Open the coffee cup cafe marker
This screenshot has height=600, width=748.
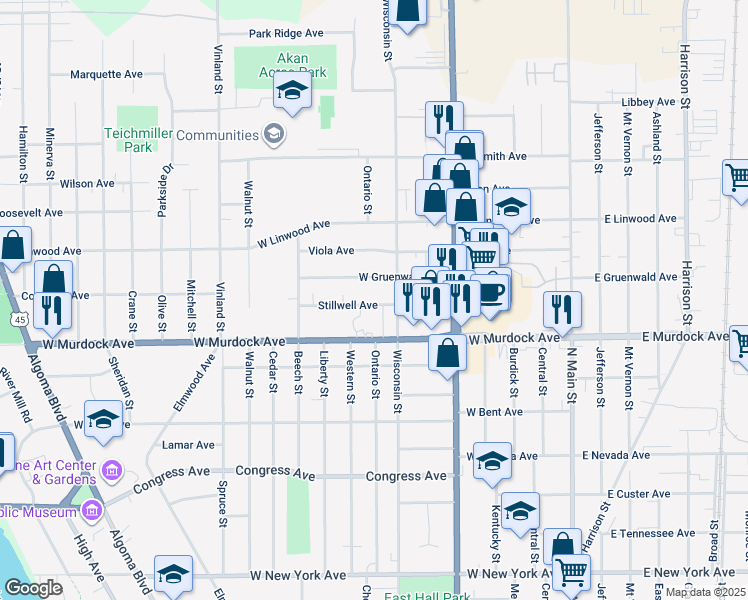click(x=491, y=291)
